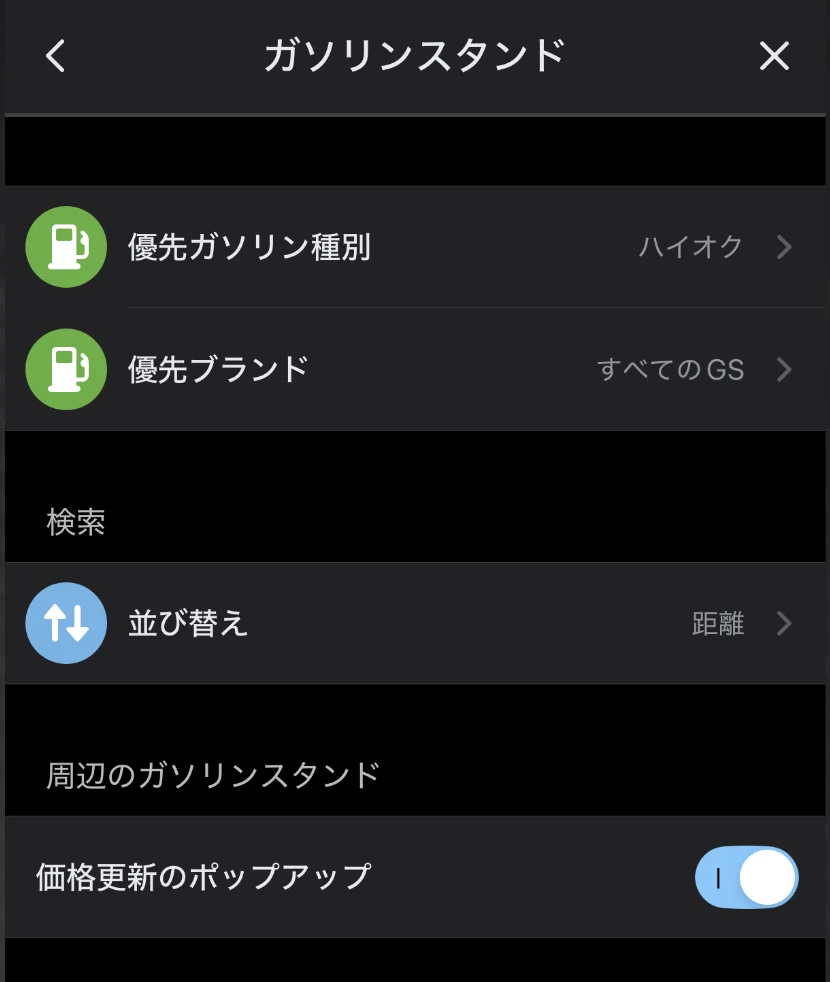Open 優先ガソリン種別 setting
The height and width of the screenshot is (982, 830).
[x=414, y=247]
